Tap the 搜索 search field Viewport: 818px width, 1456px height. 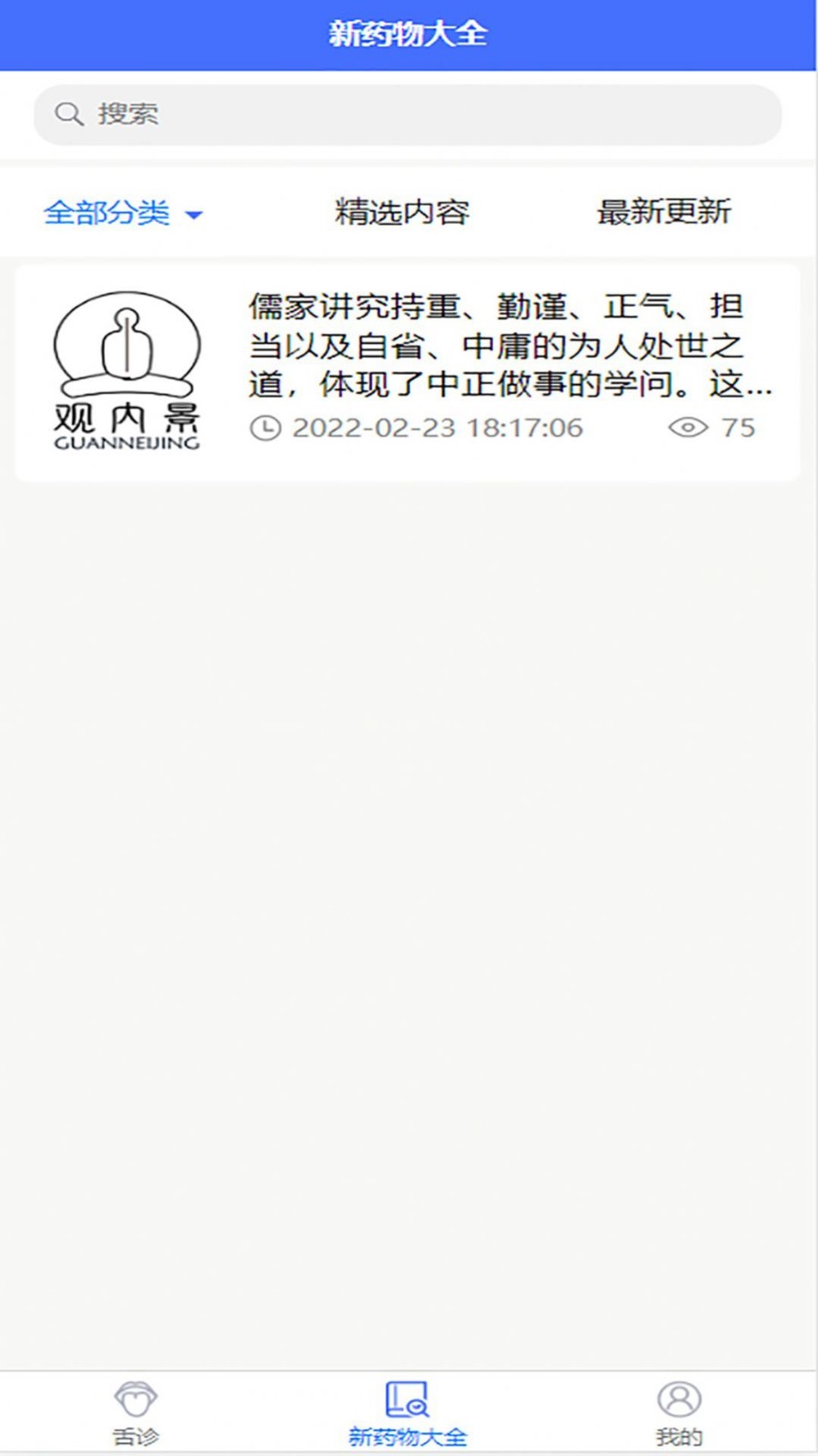coord(408,115)
